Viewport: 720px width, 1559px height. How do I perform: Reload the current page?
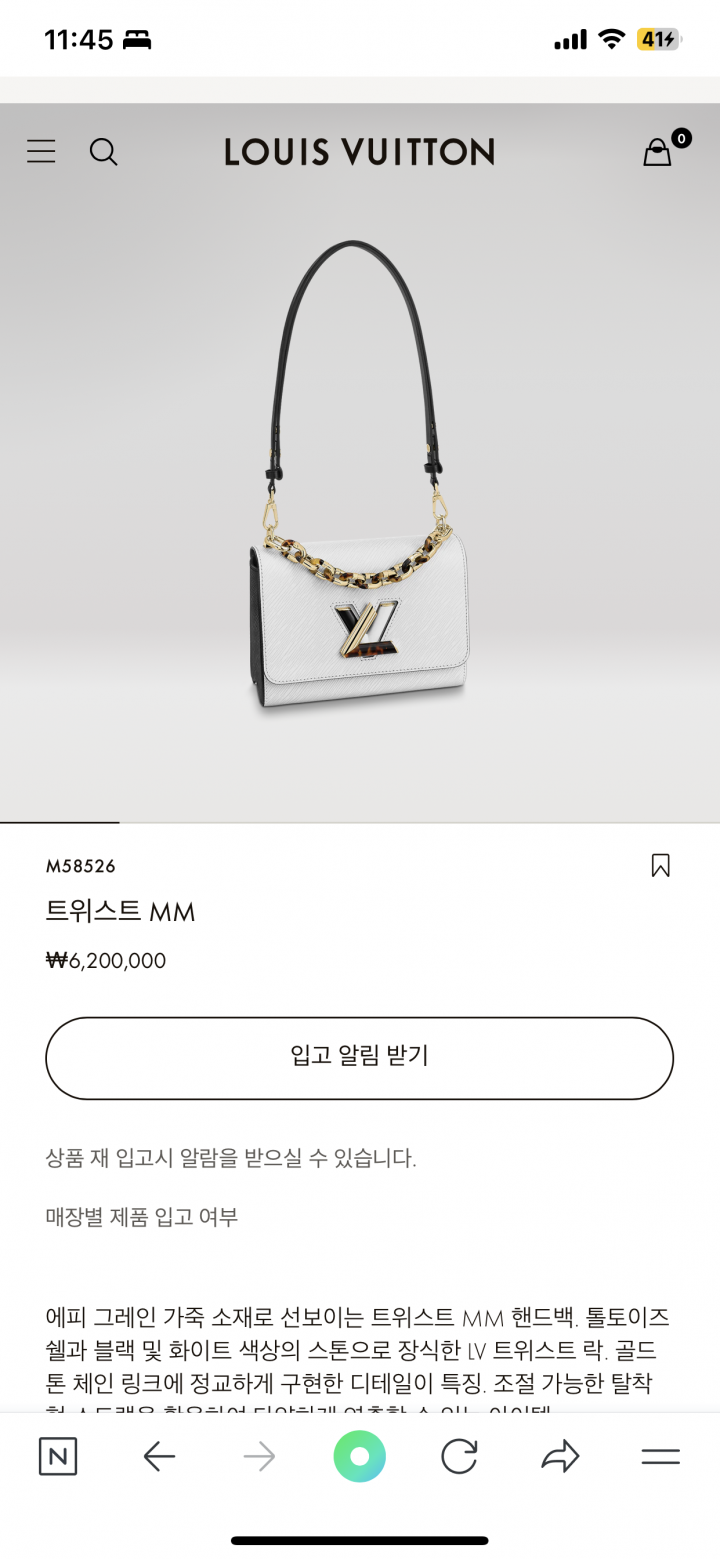pos(459,1456)
